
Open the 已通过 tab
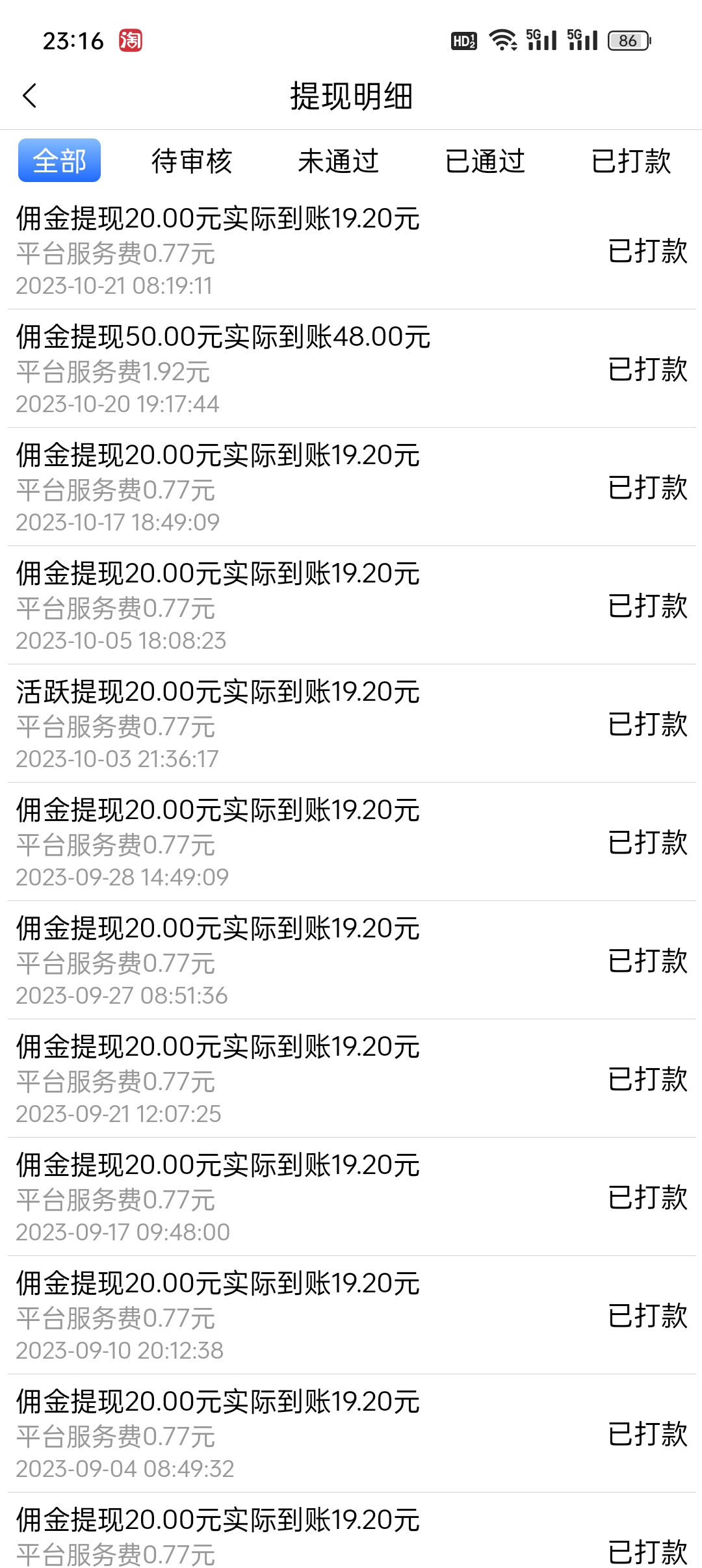(485, 161)
